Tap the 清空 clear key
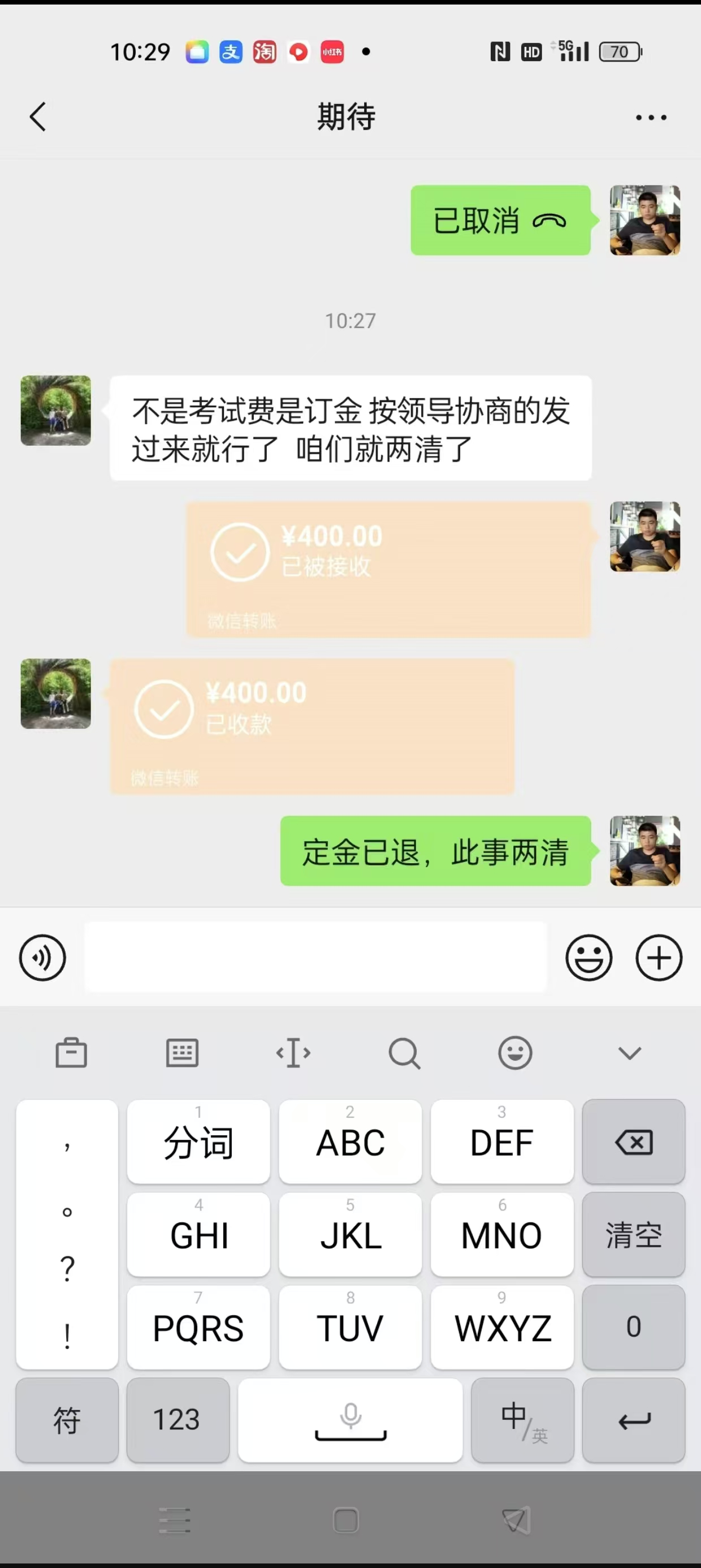 [634, 1235]
